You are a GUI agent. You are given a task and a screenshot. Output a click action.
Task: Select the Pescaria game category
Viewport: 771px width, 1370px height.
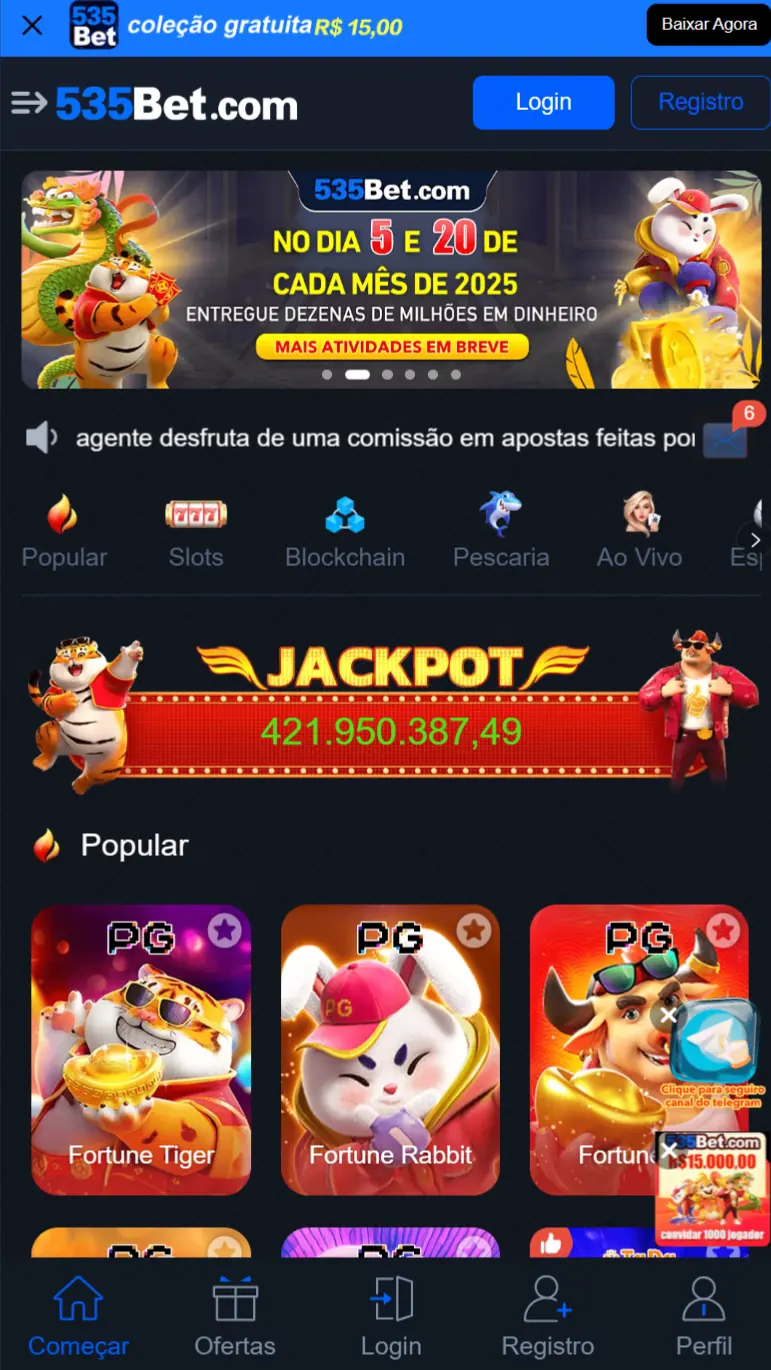[501, 532]
